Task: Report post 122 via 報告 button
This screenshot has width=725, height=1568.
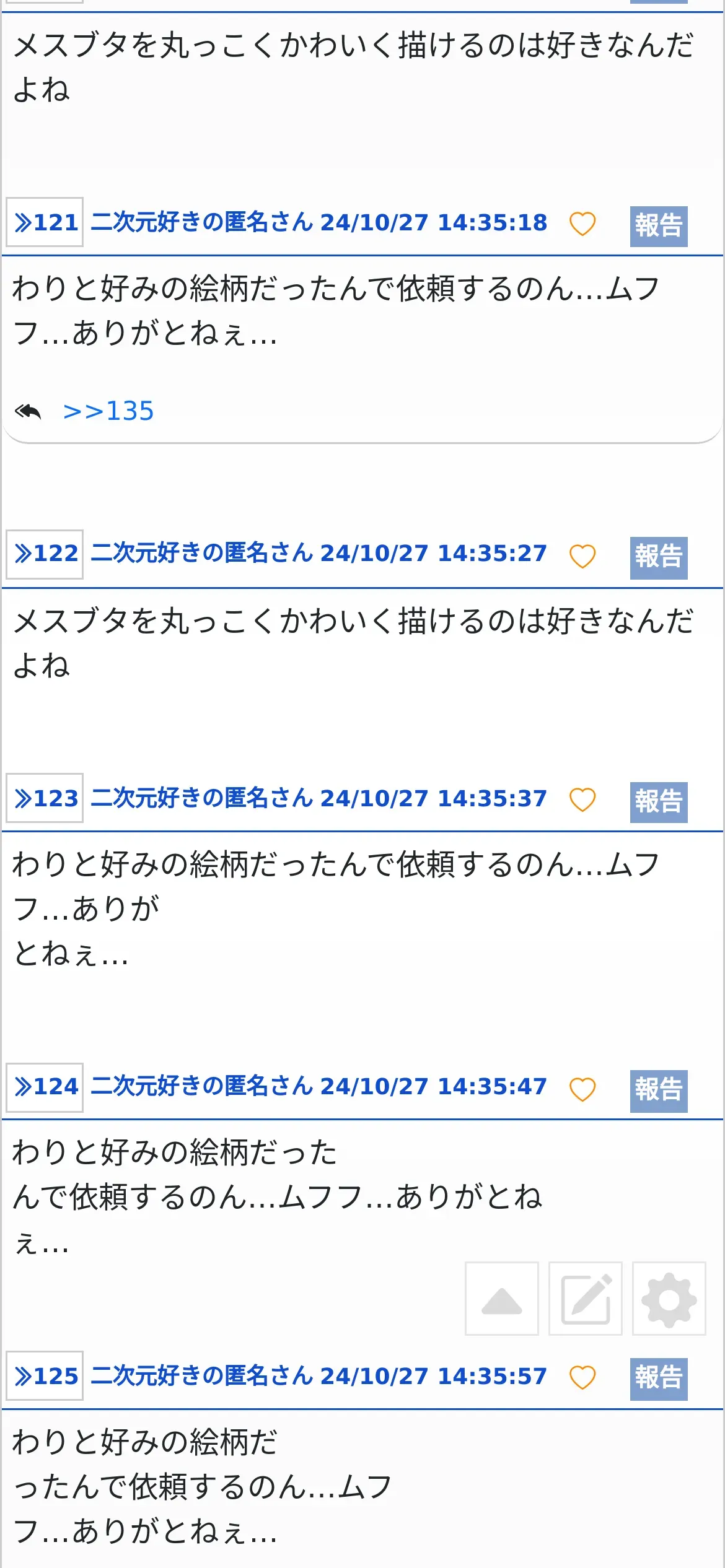Action: [659, 558]
